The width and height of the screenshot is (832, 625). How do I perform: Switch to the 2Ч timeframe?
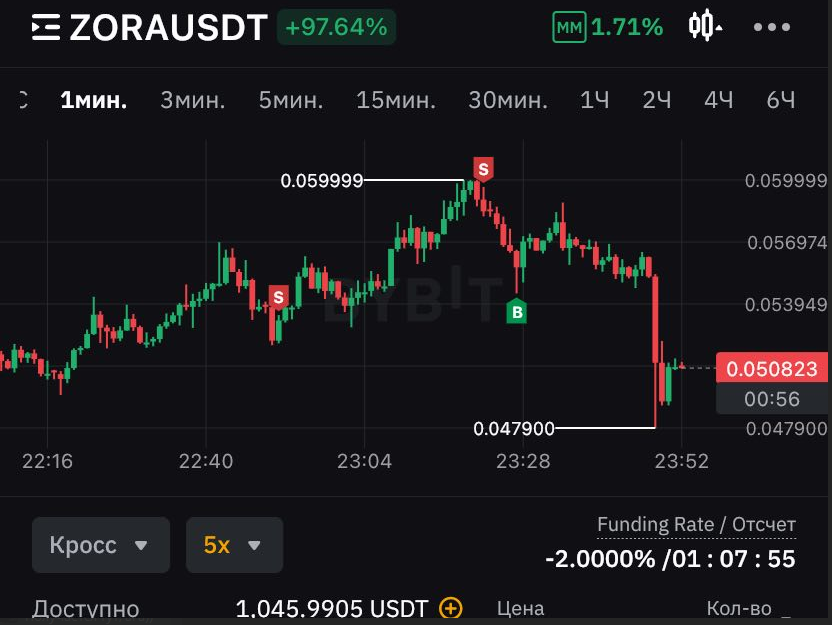(x=657, y=100)
